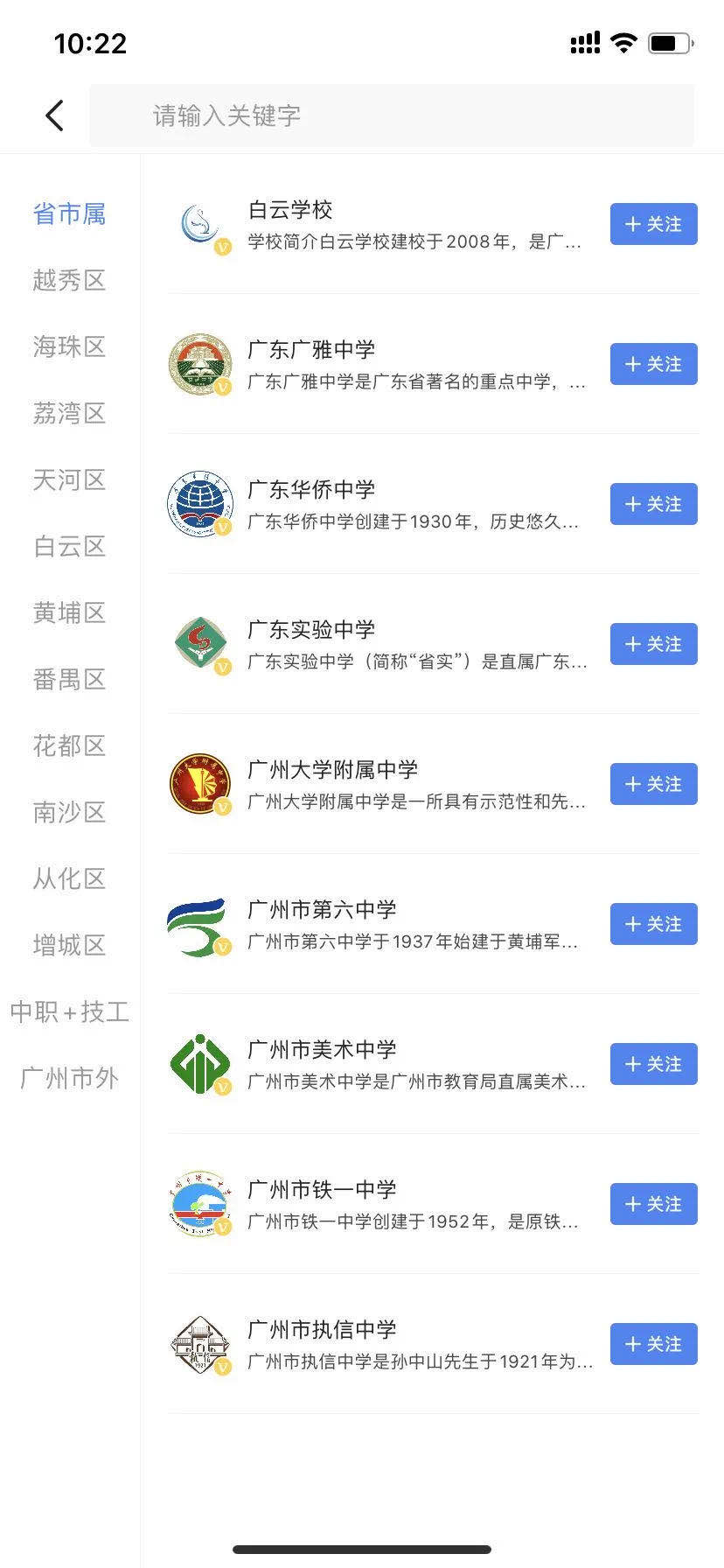Follow 广州市执信中学

(653, 1344)
